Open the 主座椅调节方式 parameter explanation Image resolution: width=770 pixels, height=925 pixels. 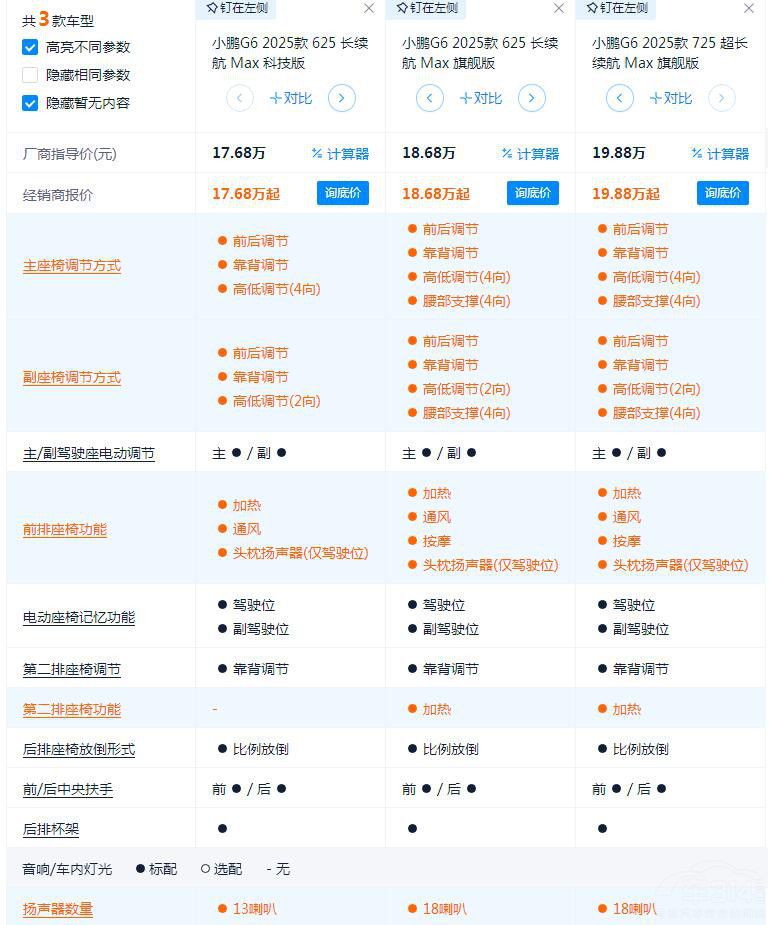tap(72, 266)
